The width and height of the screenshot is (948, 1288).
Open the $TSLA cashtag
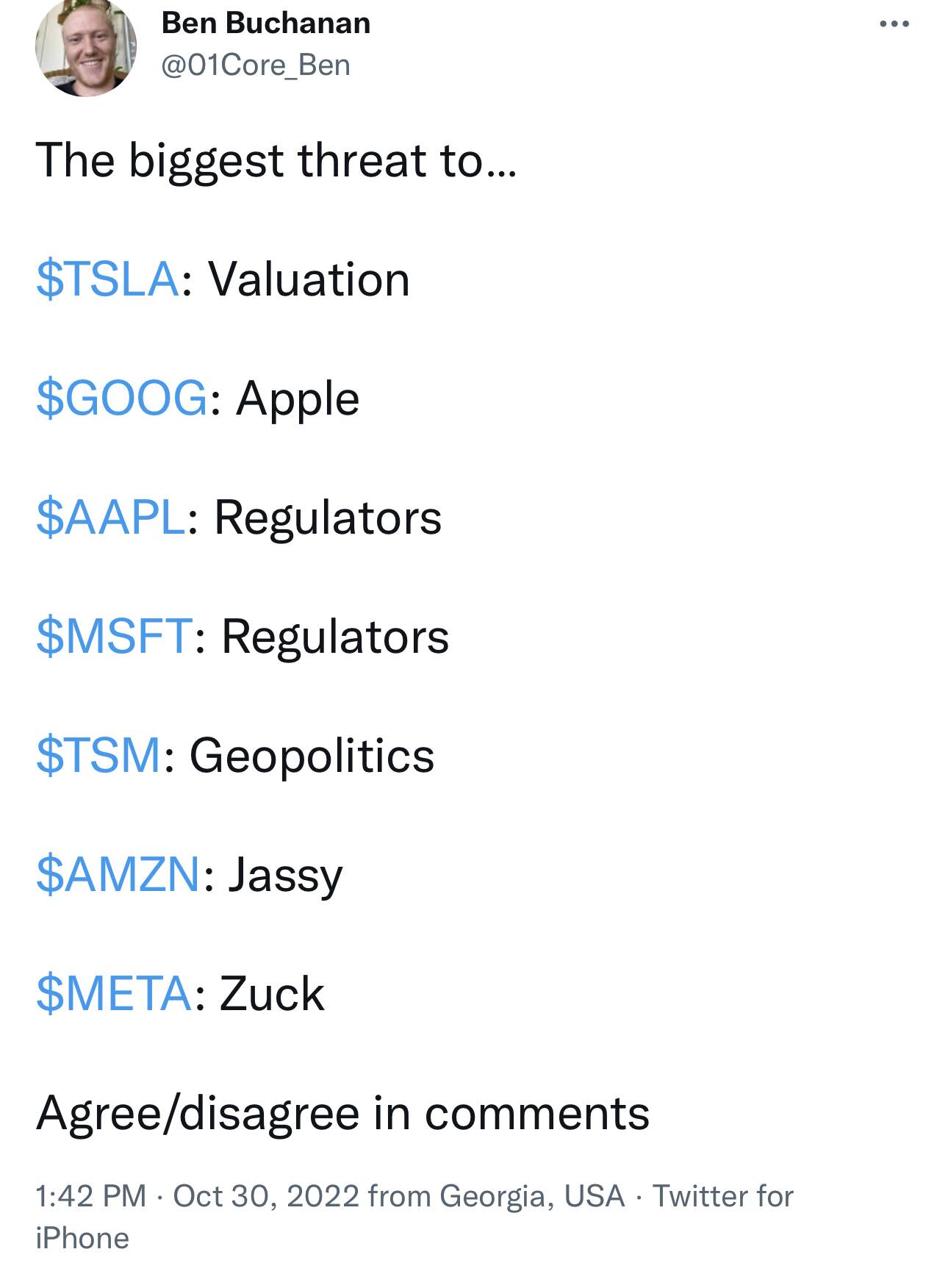107,279
